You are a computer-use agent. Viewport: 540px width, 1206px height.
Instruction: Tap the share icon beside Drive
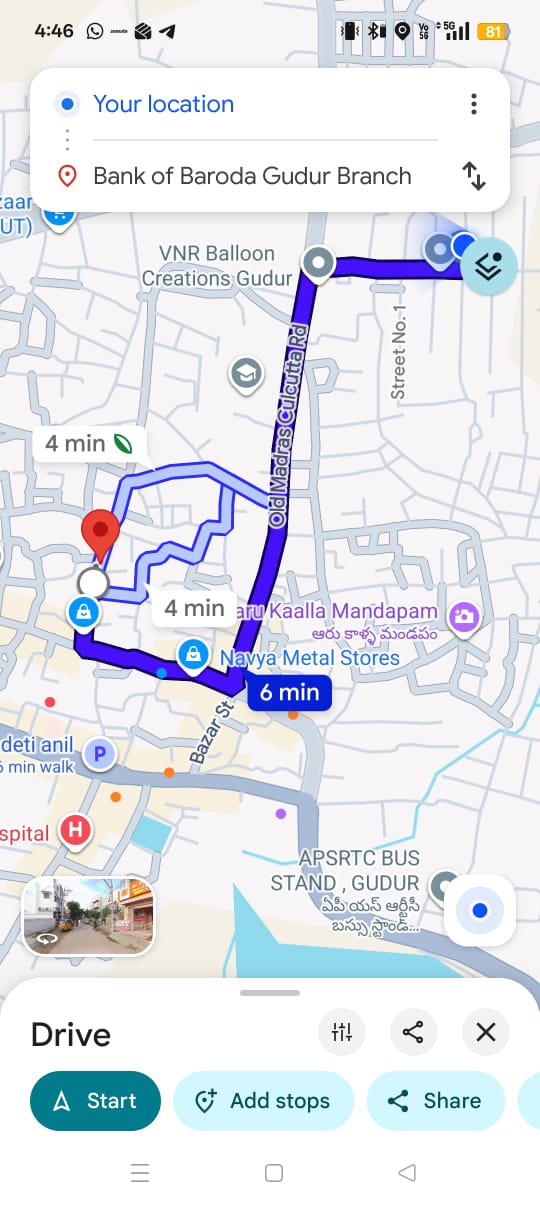414,1032
